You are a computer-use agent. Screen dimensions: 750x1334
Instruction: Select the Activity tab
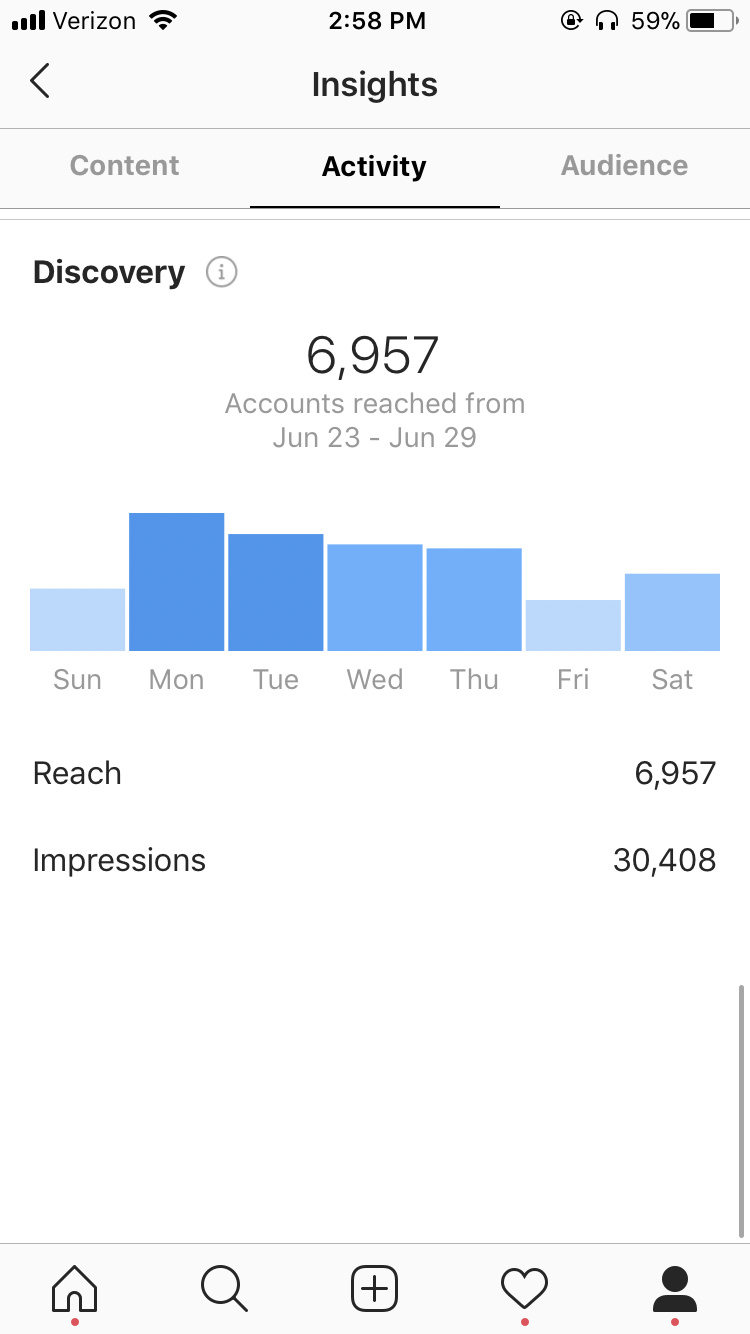pos(374,166)
